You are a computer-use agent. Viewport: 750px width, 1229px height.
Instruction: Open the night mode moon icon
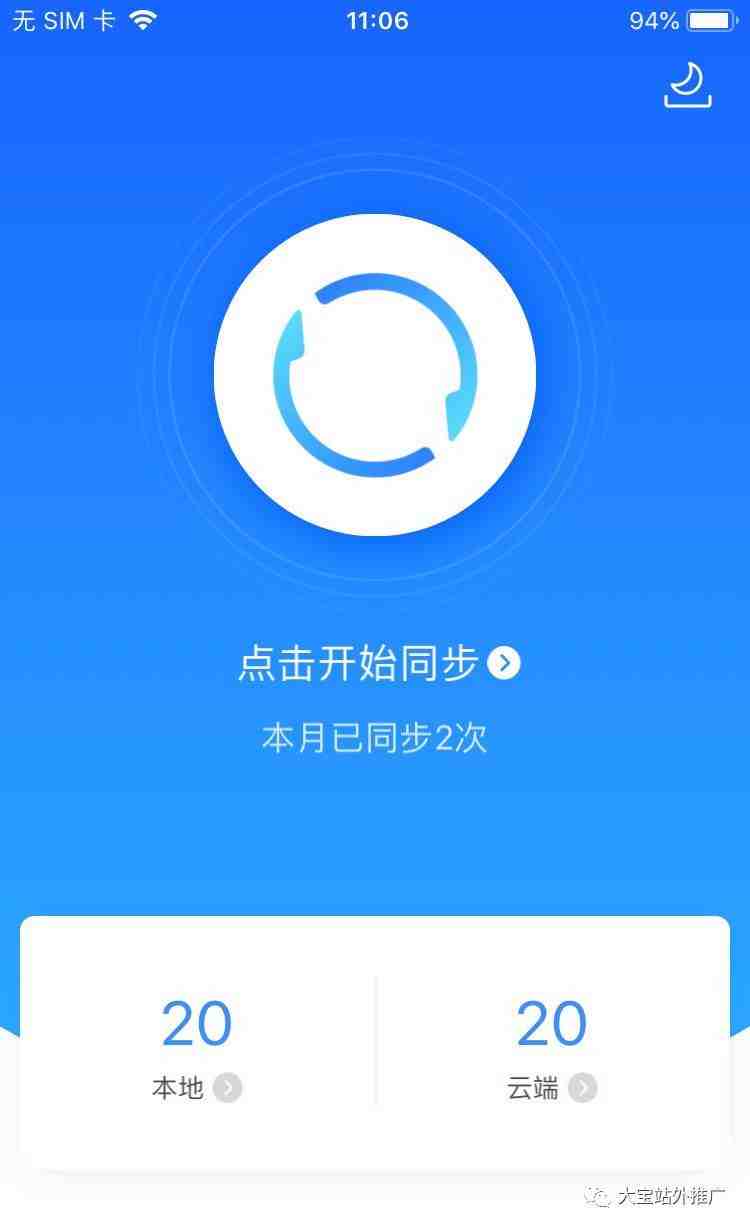pyautogui.click(x=687, y=85)
